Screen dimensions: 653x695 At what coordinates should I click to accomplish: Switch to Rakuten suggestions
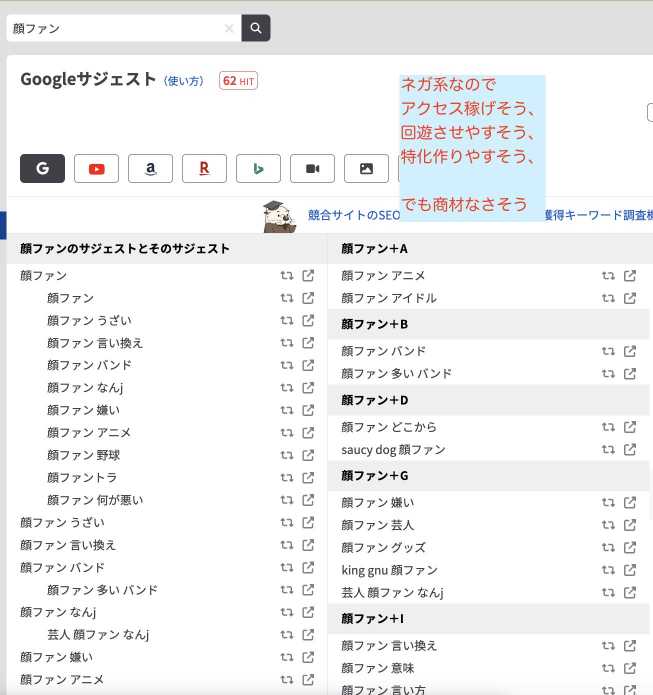tap(204, 169)
